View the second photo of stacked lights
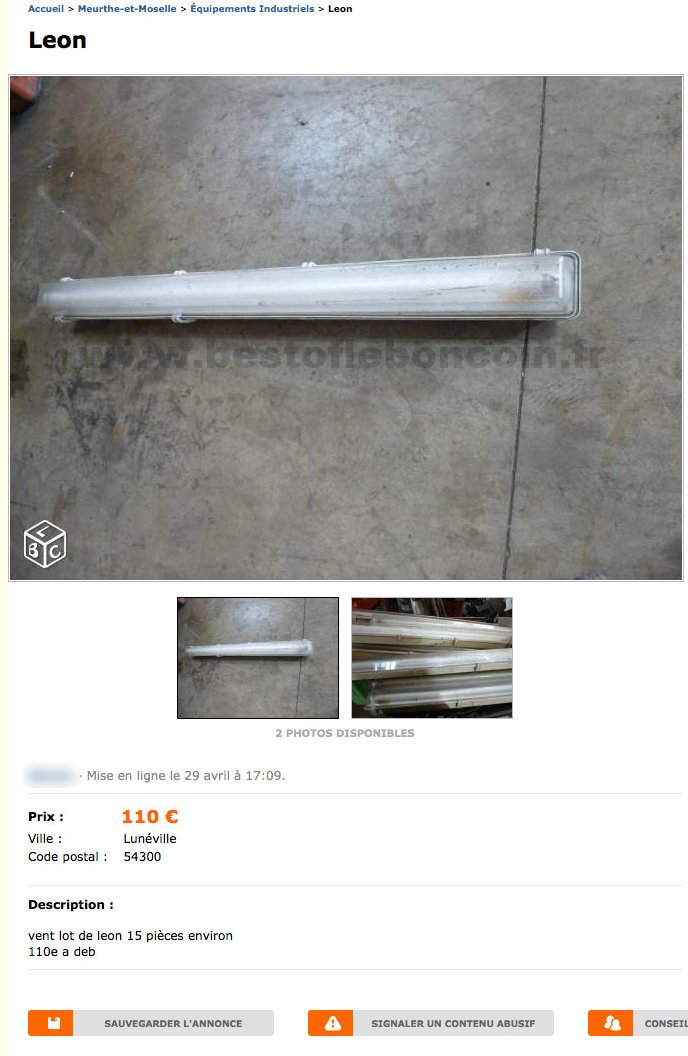Viewport: 688px width, 1056px height. (x=431, y=658)
